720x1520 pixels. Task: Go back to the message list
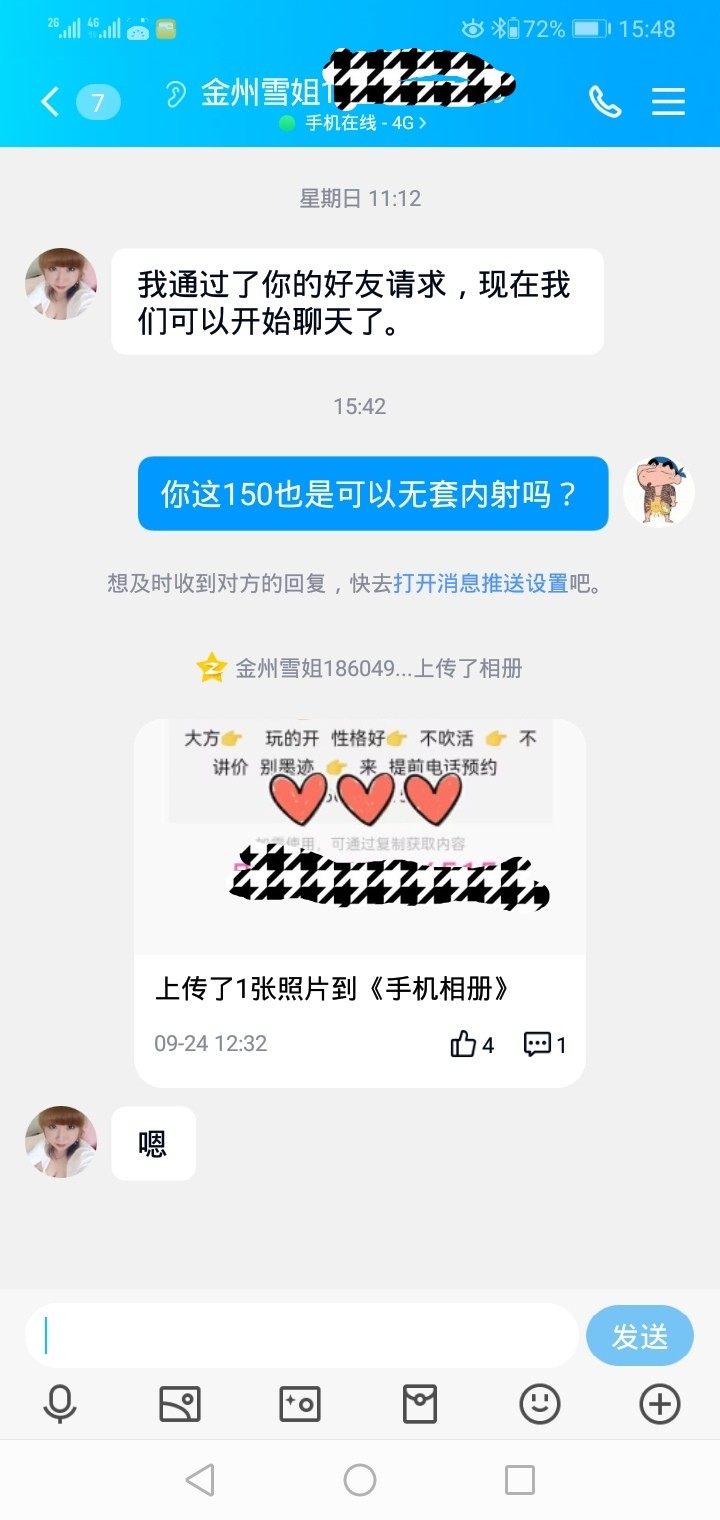pyautogui.click(x=50, y=101)
